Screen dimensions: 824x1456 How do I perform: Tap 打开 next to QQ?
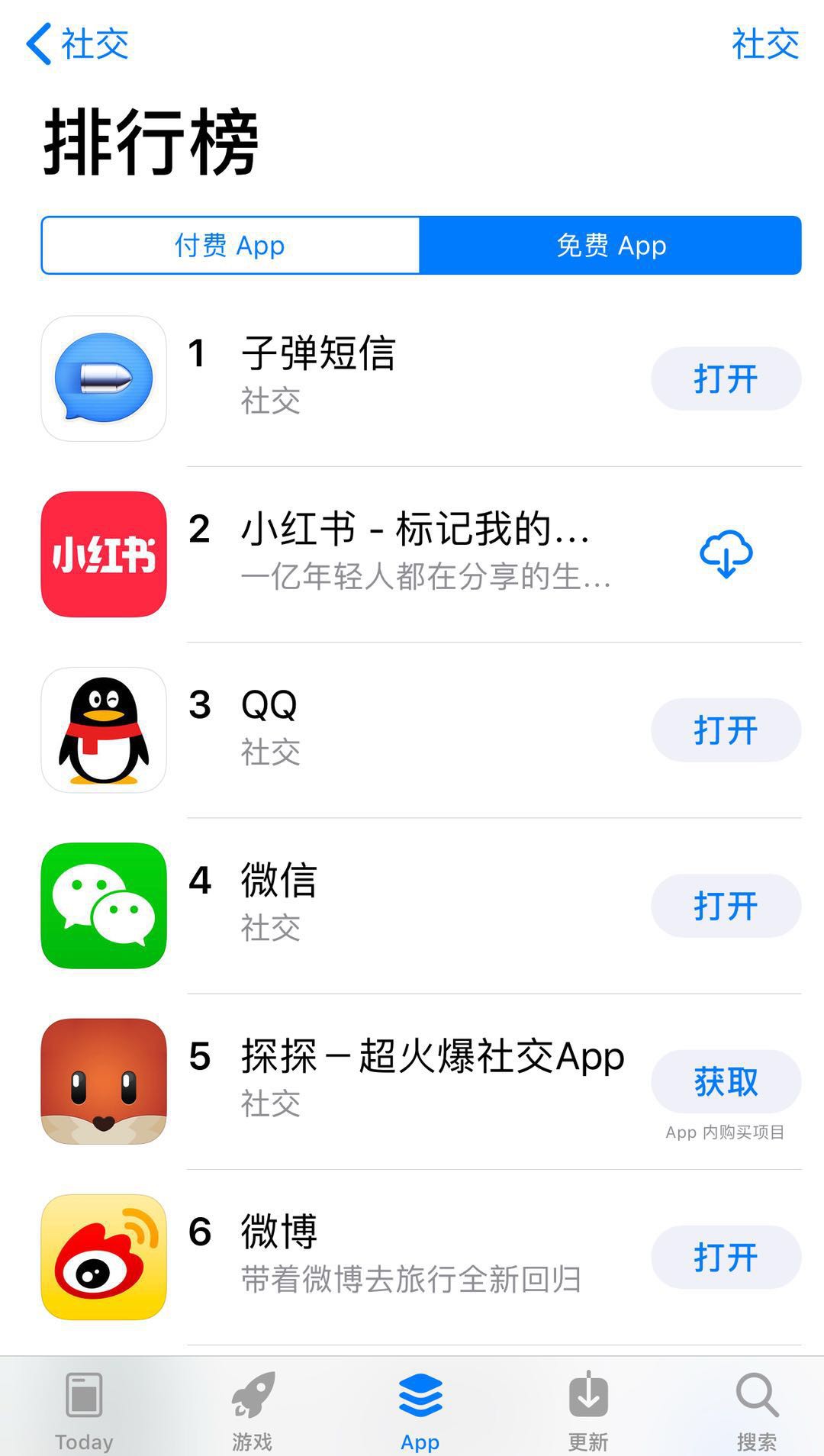726,730
